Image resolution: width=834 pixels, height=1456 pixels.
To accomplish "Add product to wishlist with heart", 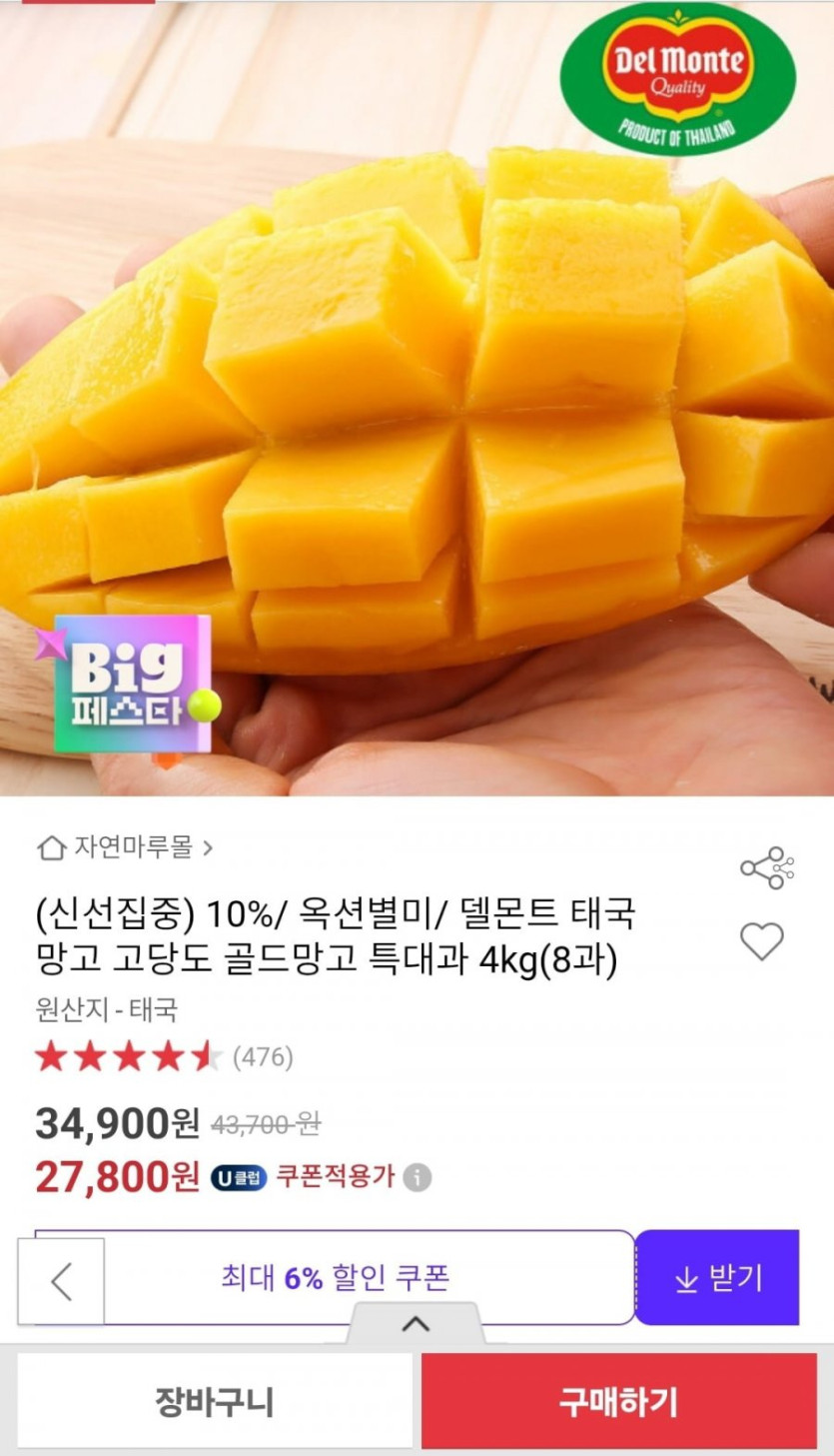I will click(761, 941).
